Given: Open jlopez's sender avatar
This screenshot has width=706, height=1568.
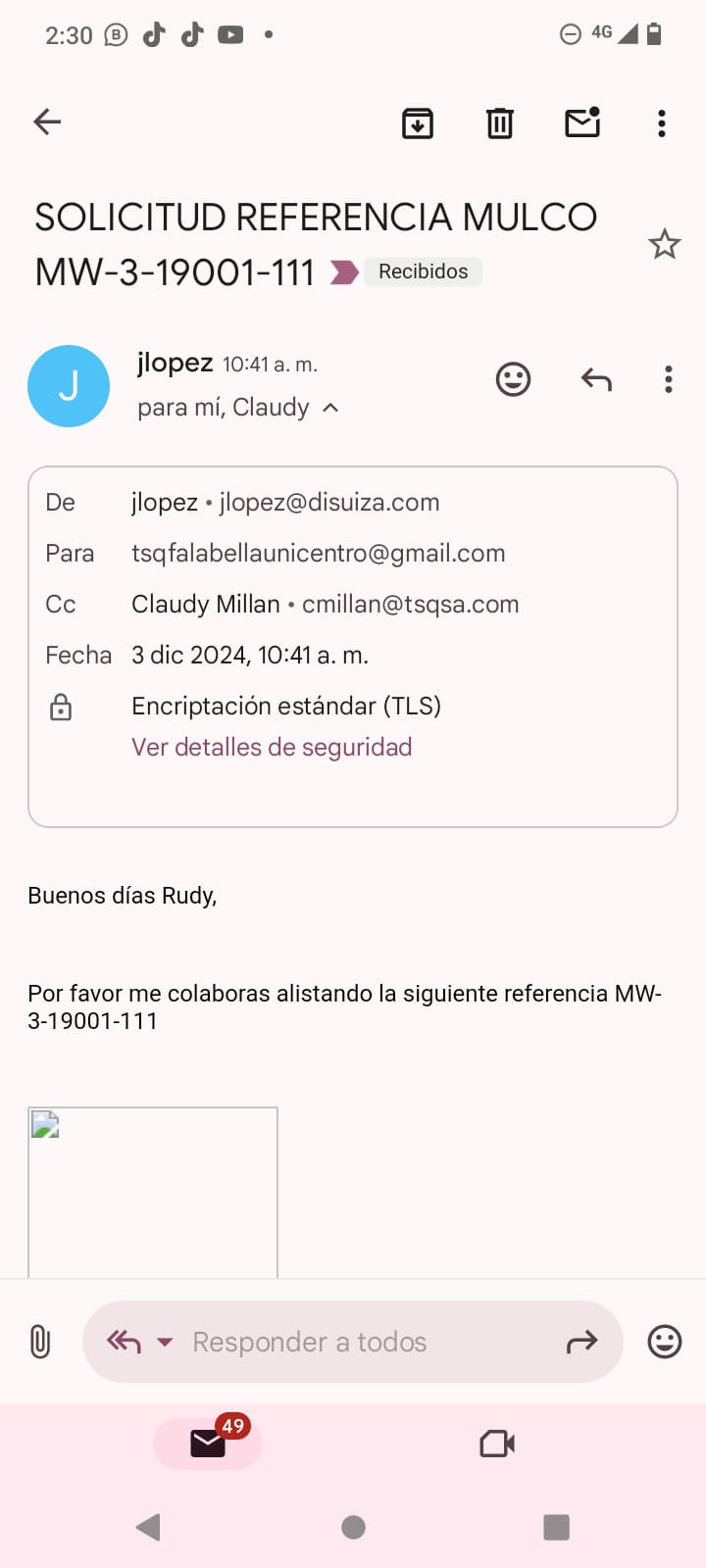Looking at the screenshot, I should [69, 386].
